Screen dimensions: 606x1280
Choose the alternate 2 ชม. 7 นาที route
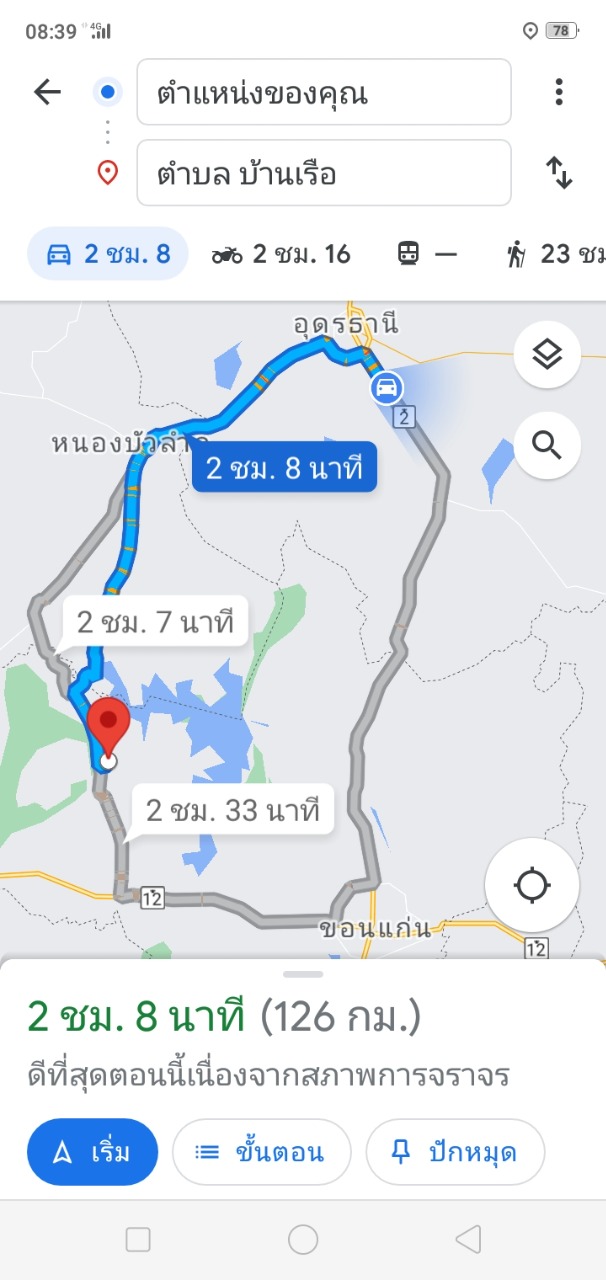click(x=155, y=623)
